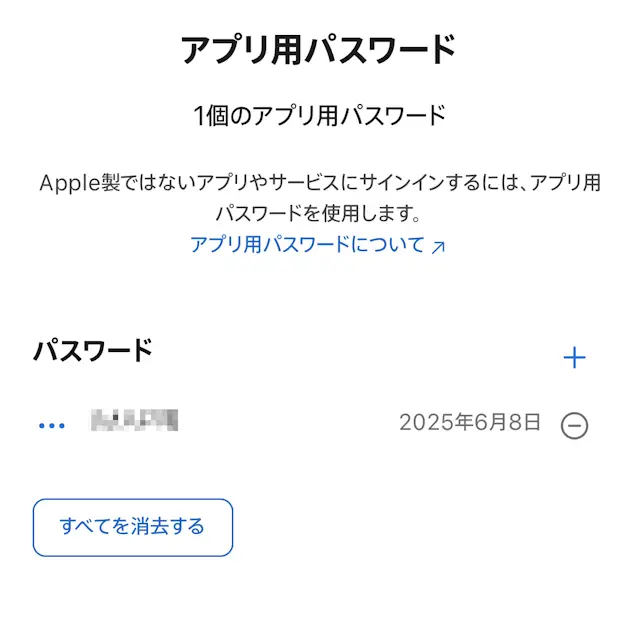Remove the password dated 2025年6月8日
The width and height of the screenshot is (640, 640).
pyautogui.click(x=575, y=425)
